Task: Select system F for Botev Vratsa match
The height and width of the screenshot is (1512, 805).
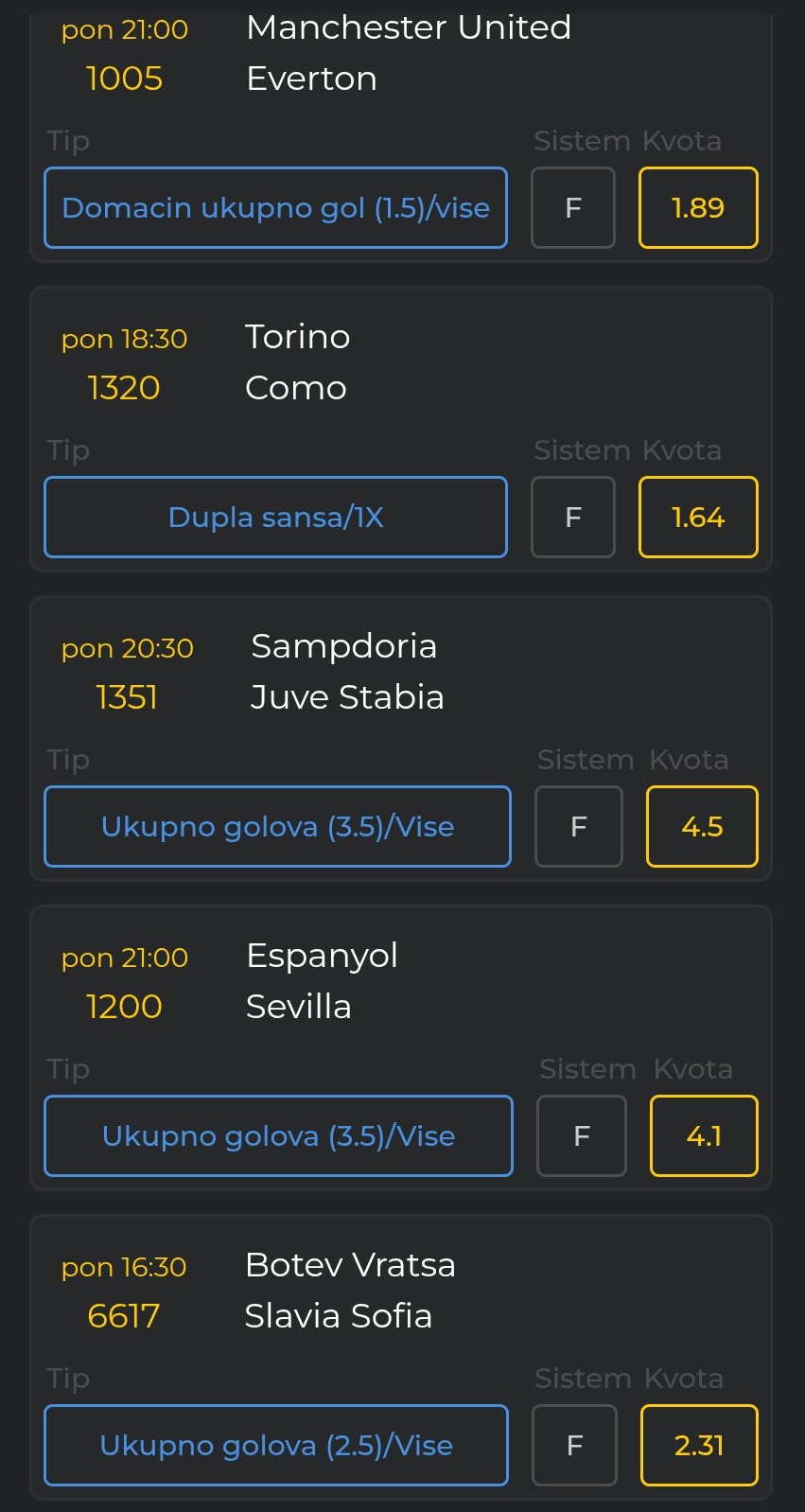Action: click(574, 1446)
